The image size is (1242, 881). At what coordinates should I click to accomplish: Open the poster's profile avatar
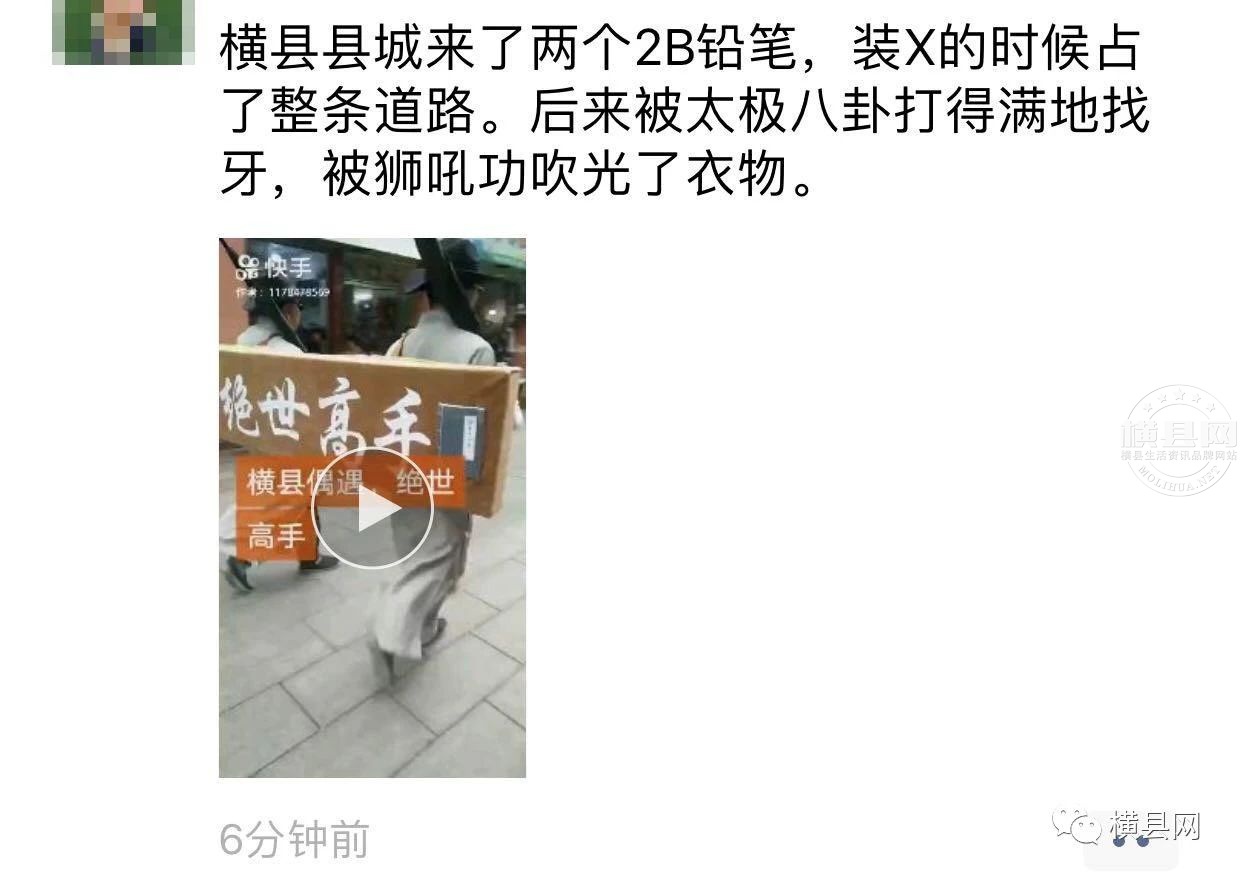click(123, 30)
